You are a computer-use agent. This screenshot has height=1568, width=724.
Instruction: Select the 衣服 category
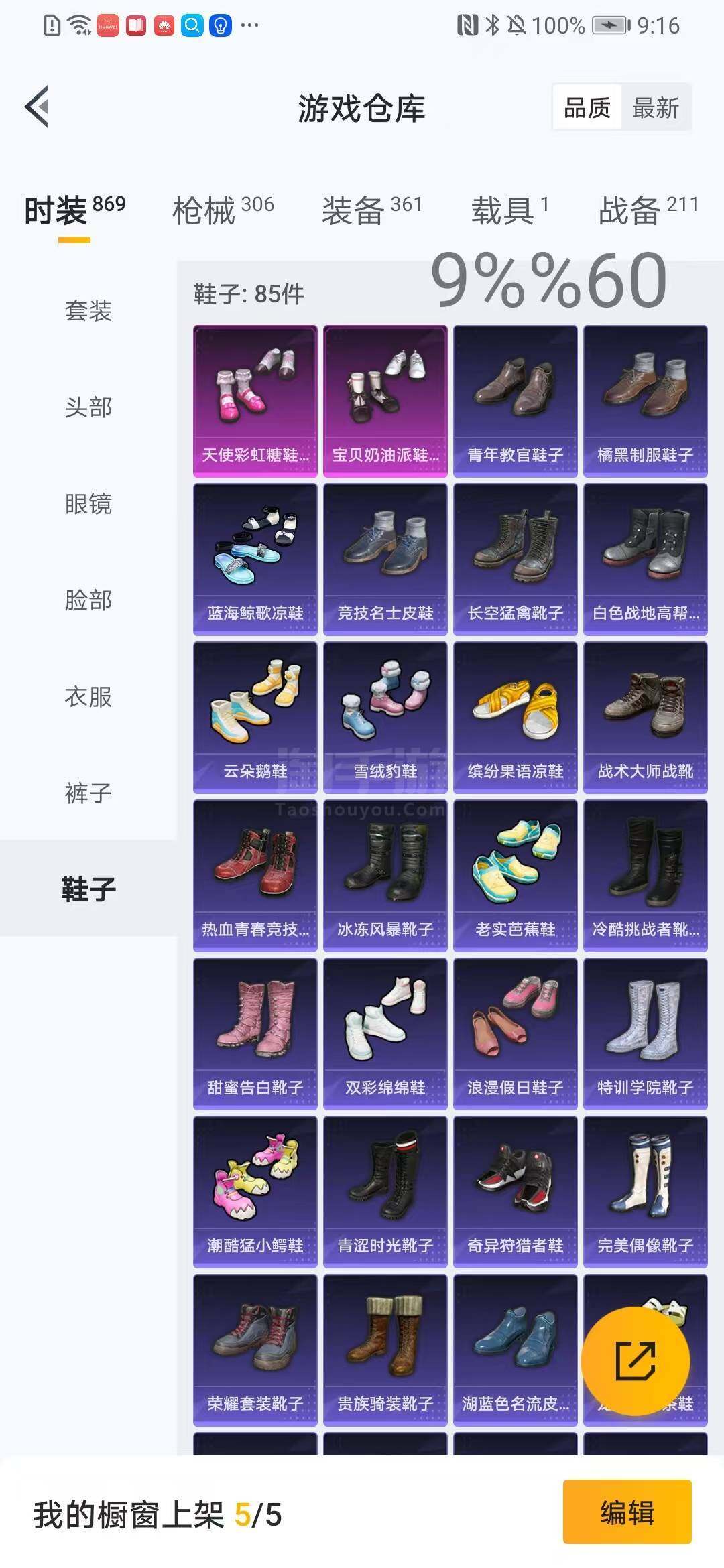tap(88, 697)
